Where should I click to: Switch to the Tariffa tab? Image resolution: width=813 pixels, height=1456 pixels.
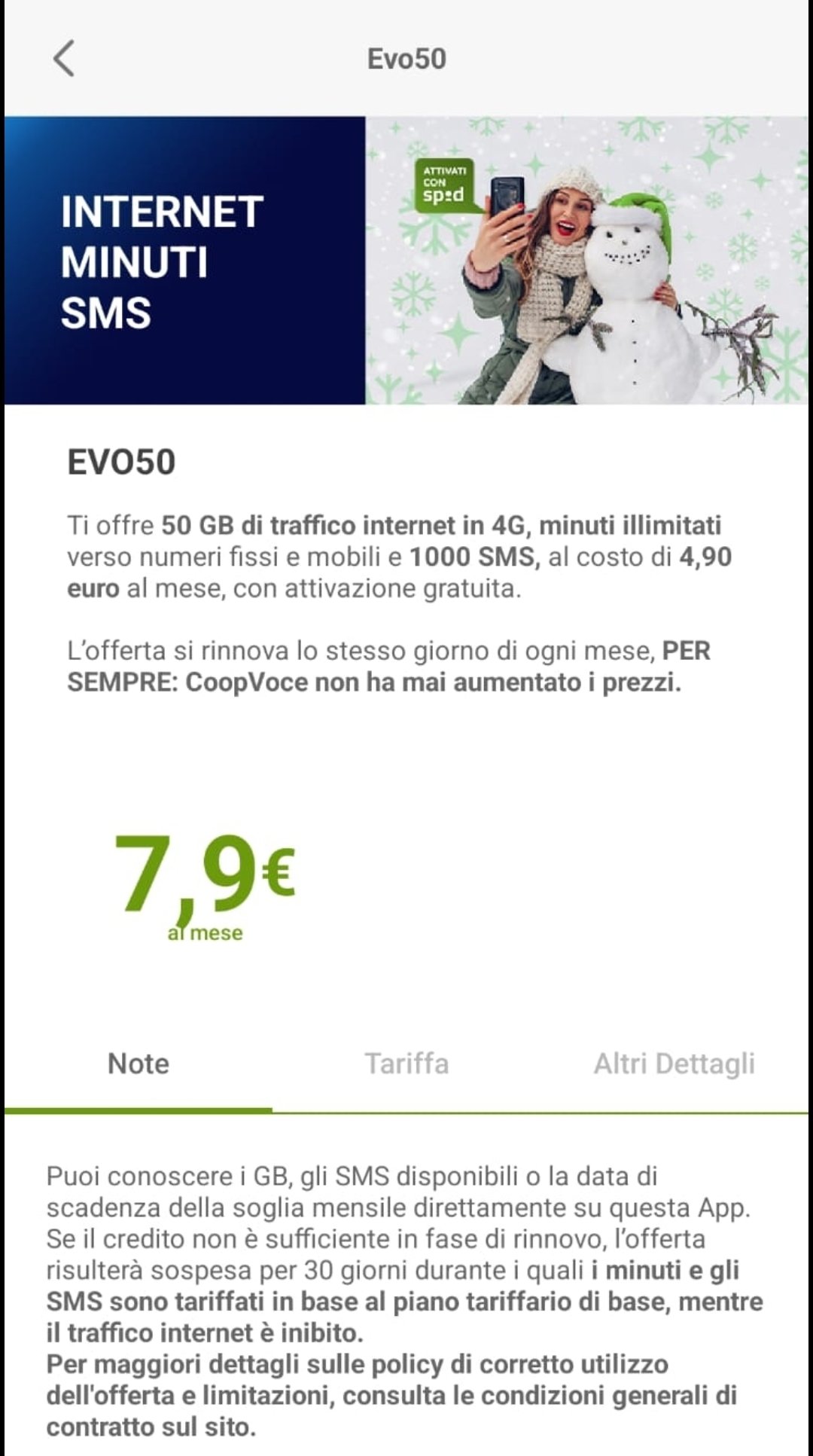406,1064
